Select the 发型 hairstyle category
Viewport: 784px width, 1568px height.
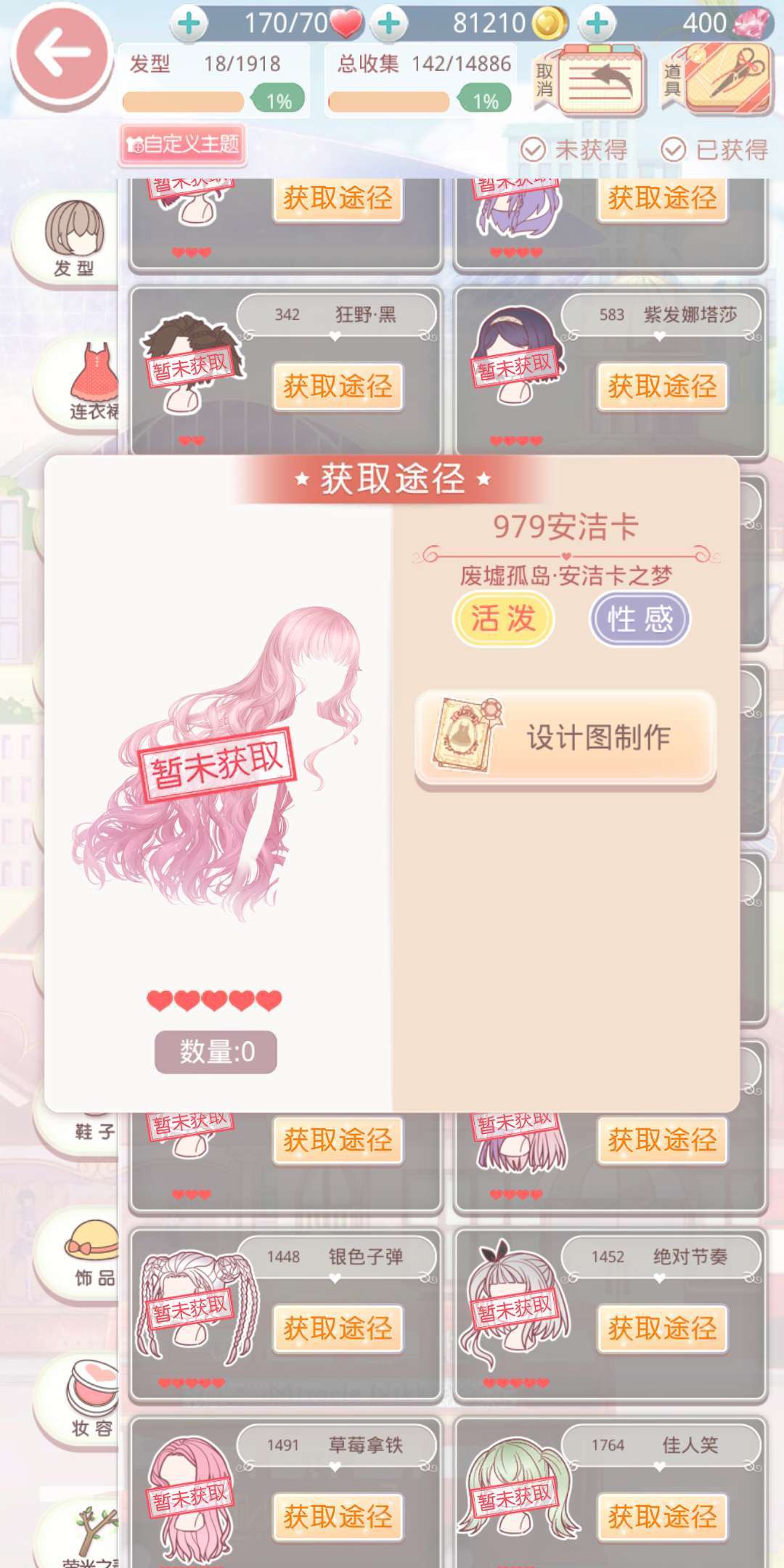[x=73, y=240]
